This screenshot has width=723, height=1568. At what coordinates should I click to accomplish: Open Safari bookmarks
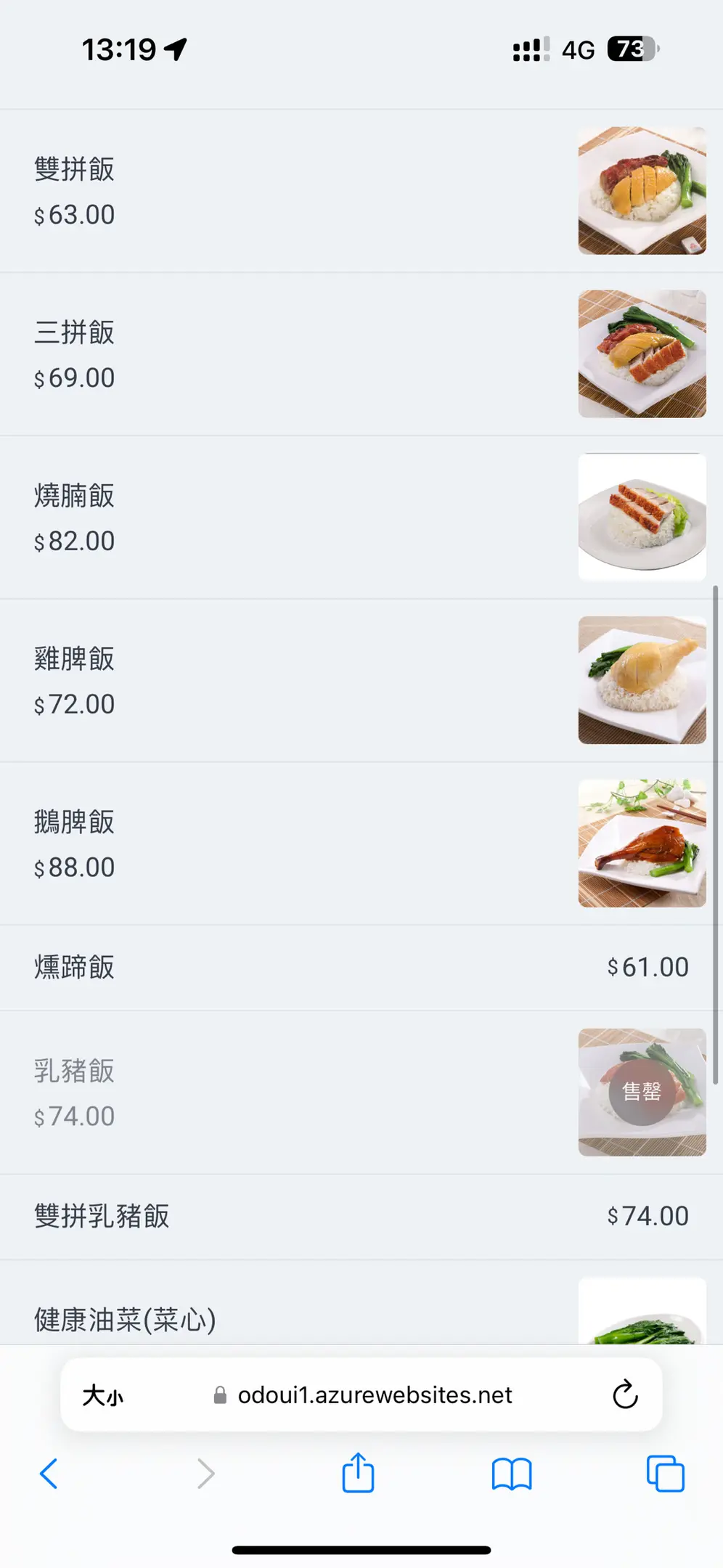[x=512, y=1474]
